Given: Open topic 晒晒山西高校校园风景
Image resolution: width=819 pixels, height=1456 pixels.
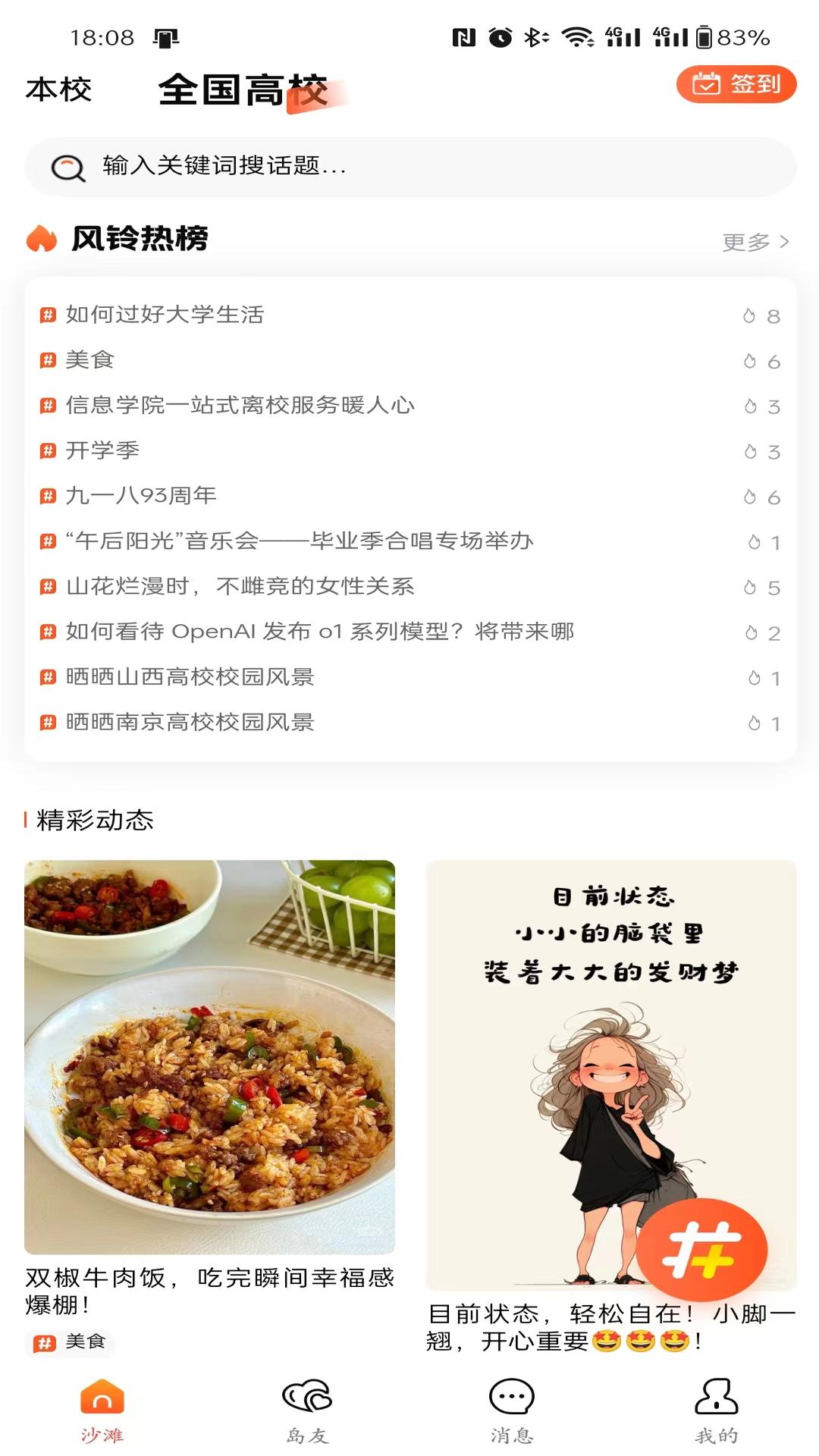Looking at the screenshot, I should 190,677.
